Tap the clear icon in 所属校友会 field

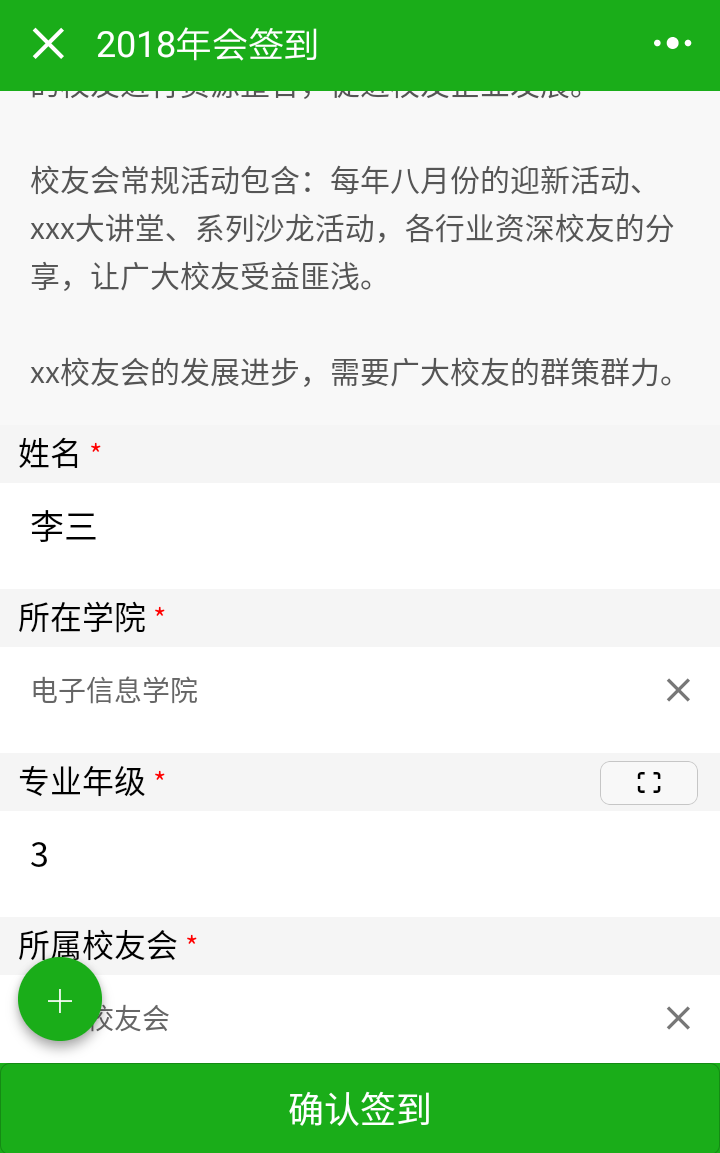(x=677, y=1018)
